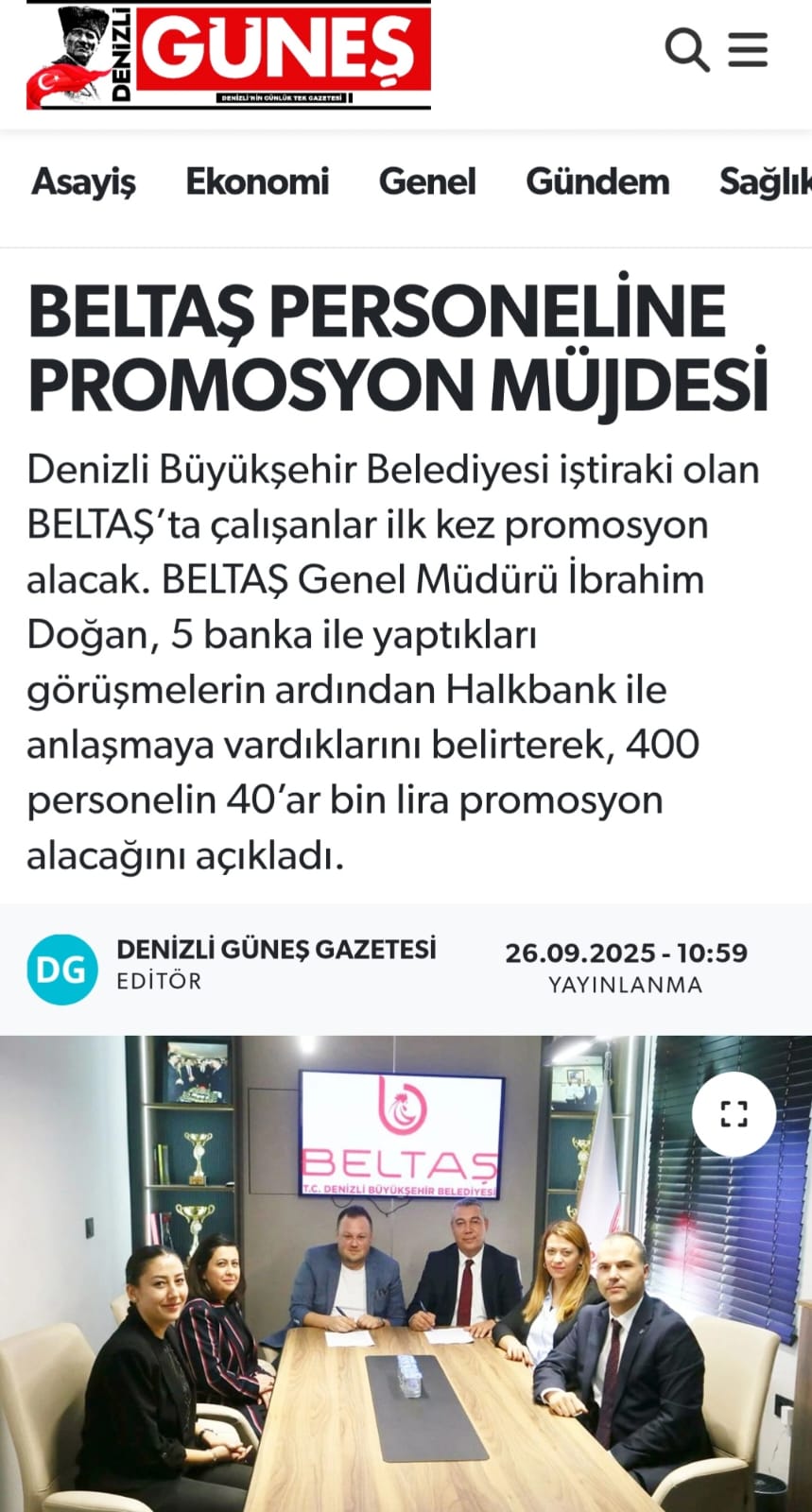This screenshot has width=812, height=1512.
Task: Click the DG editor avatar badge
Action: coord(62,969)
